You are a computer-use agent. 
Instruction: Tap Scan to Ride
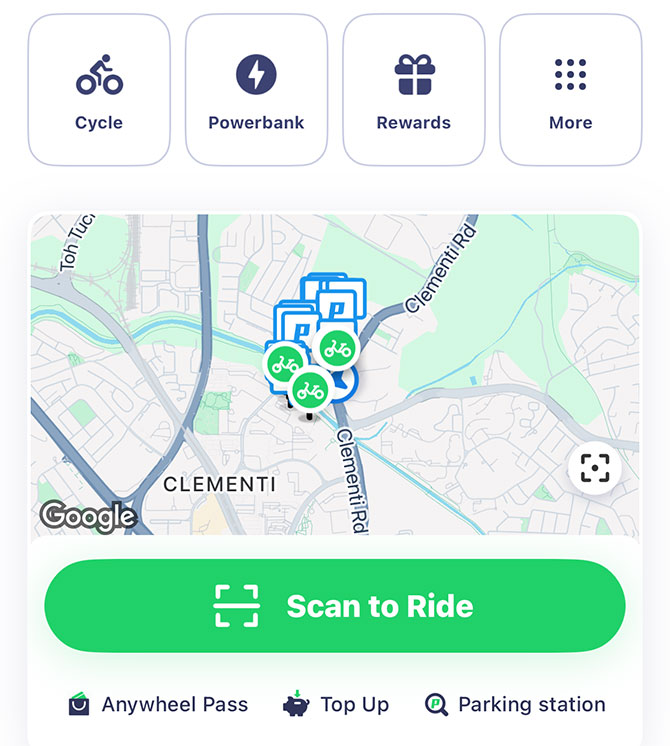335,606
